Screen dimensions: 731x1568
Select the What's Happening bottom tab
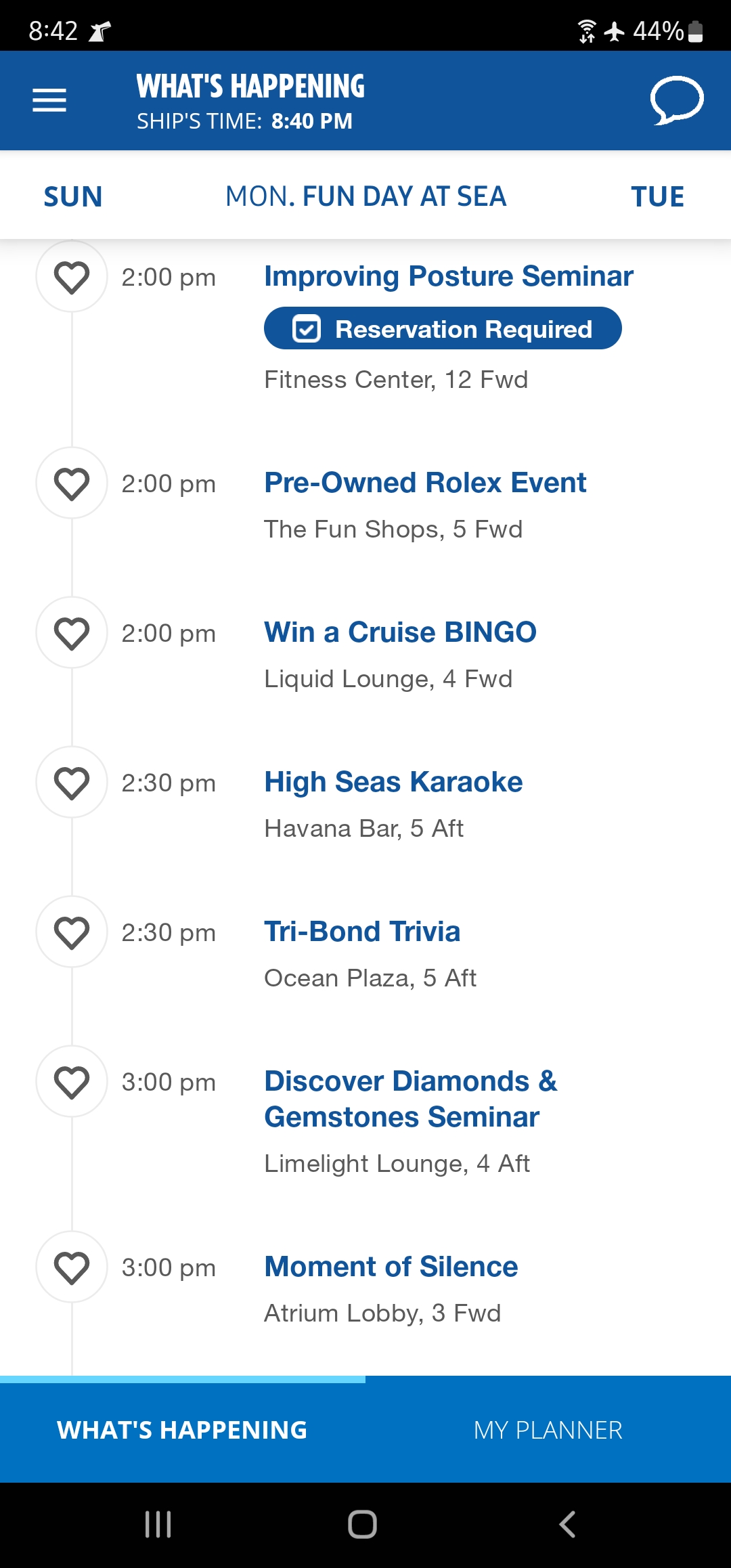click(x=183, y=1430)
